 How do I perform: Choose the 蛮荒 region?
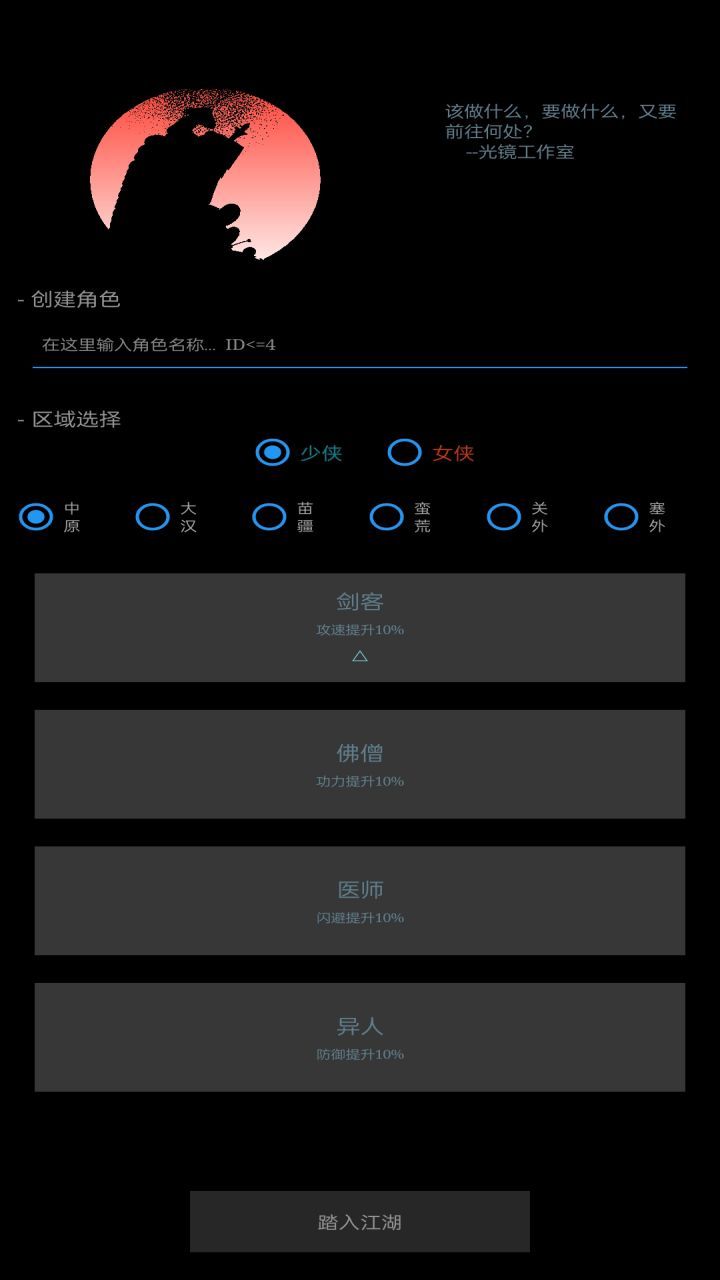coord(401,517)
